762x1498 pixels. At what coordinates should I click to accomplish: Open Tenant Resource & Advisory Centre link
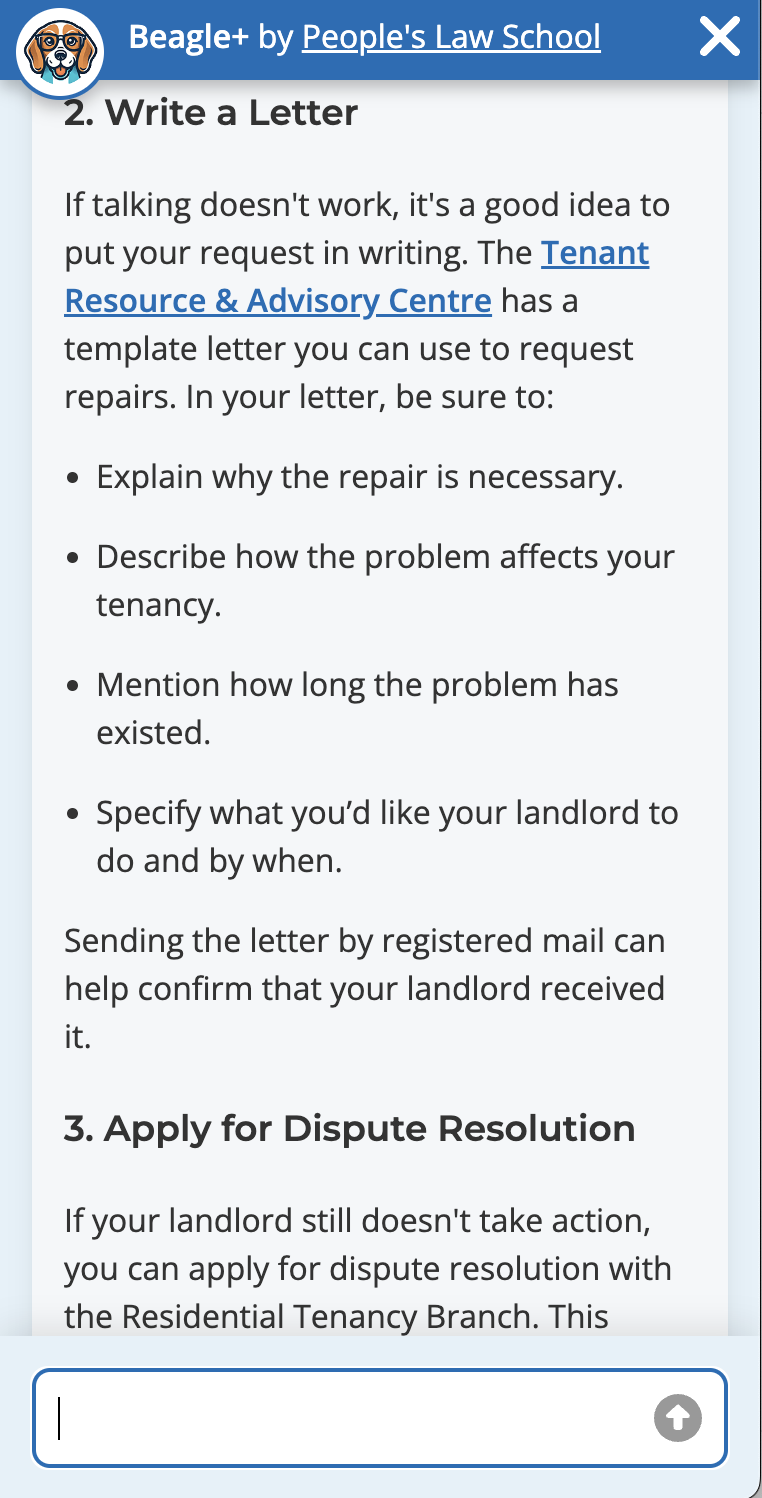[x=278, y=301]
